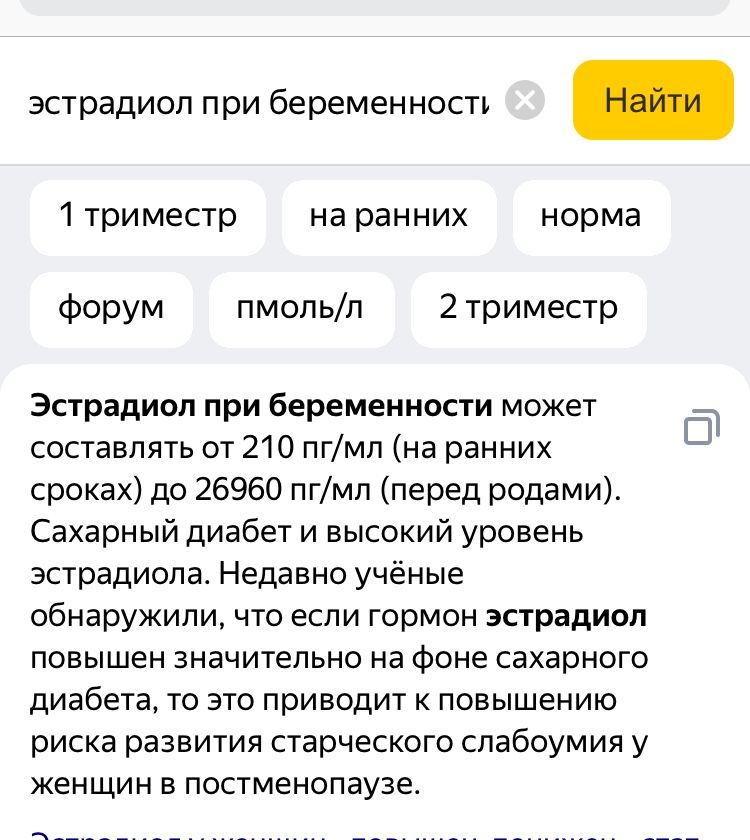
Task: Choose the 2 триместр refinement chip
Action: [x=528, y=308]
